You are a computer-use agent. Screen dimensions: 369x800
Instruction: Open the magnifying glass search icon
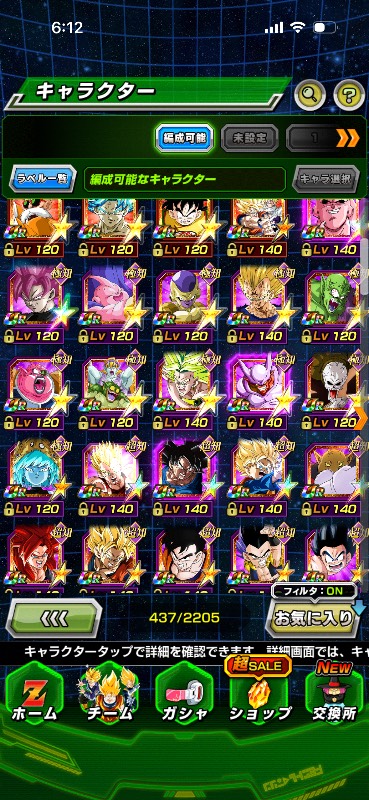311,94
